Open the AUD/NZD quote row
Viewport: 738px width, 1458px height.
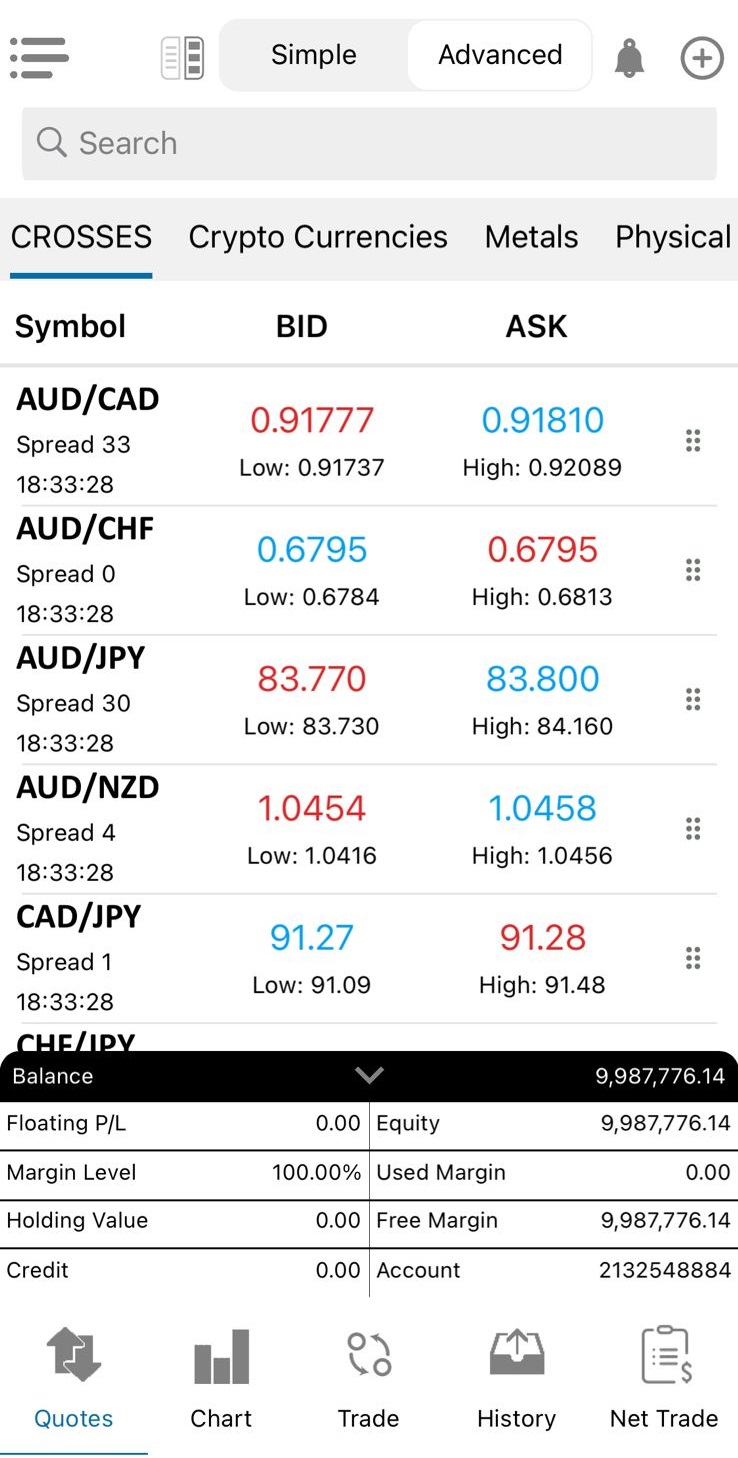(x=360, y=829)
